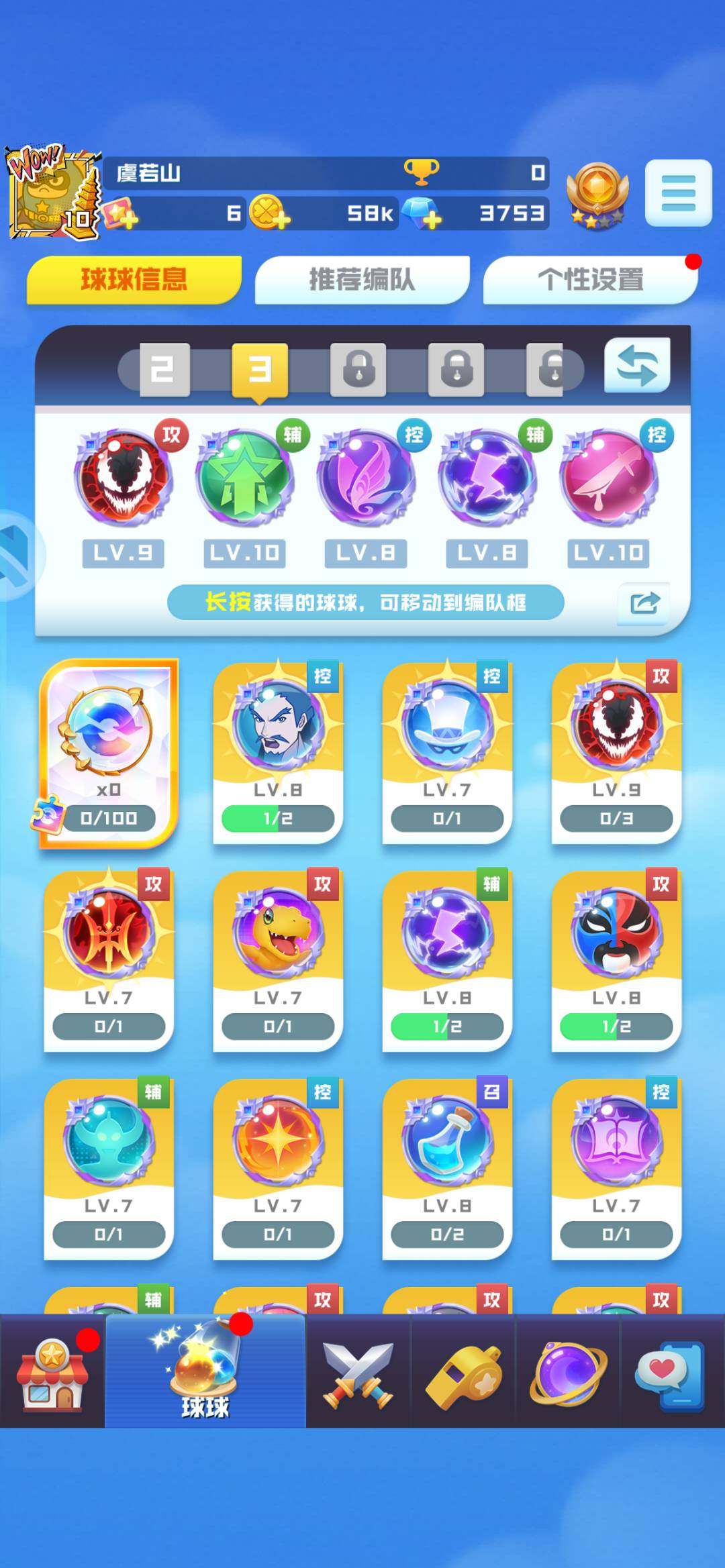725x1568 pixels.
Task: Switch to the 推荐编队 tab
Action: pyautogui.click(x=362, y=279)
